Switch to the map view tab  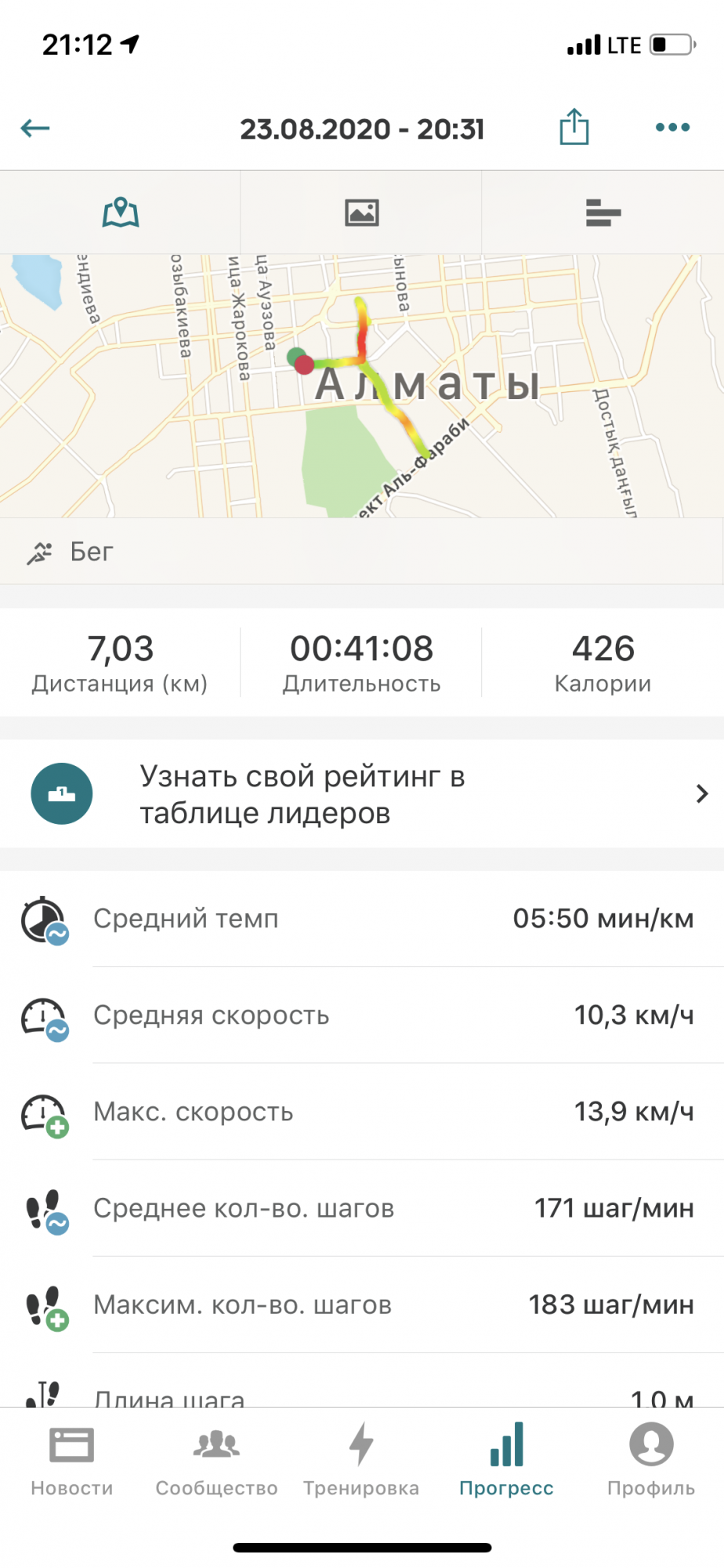pyautogui.click(x=121, y=212)
